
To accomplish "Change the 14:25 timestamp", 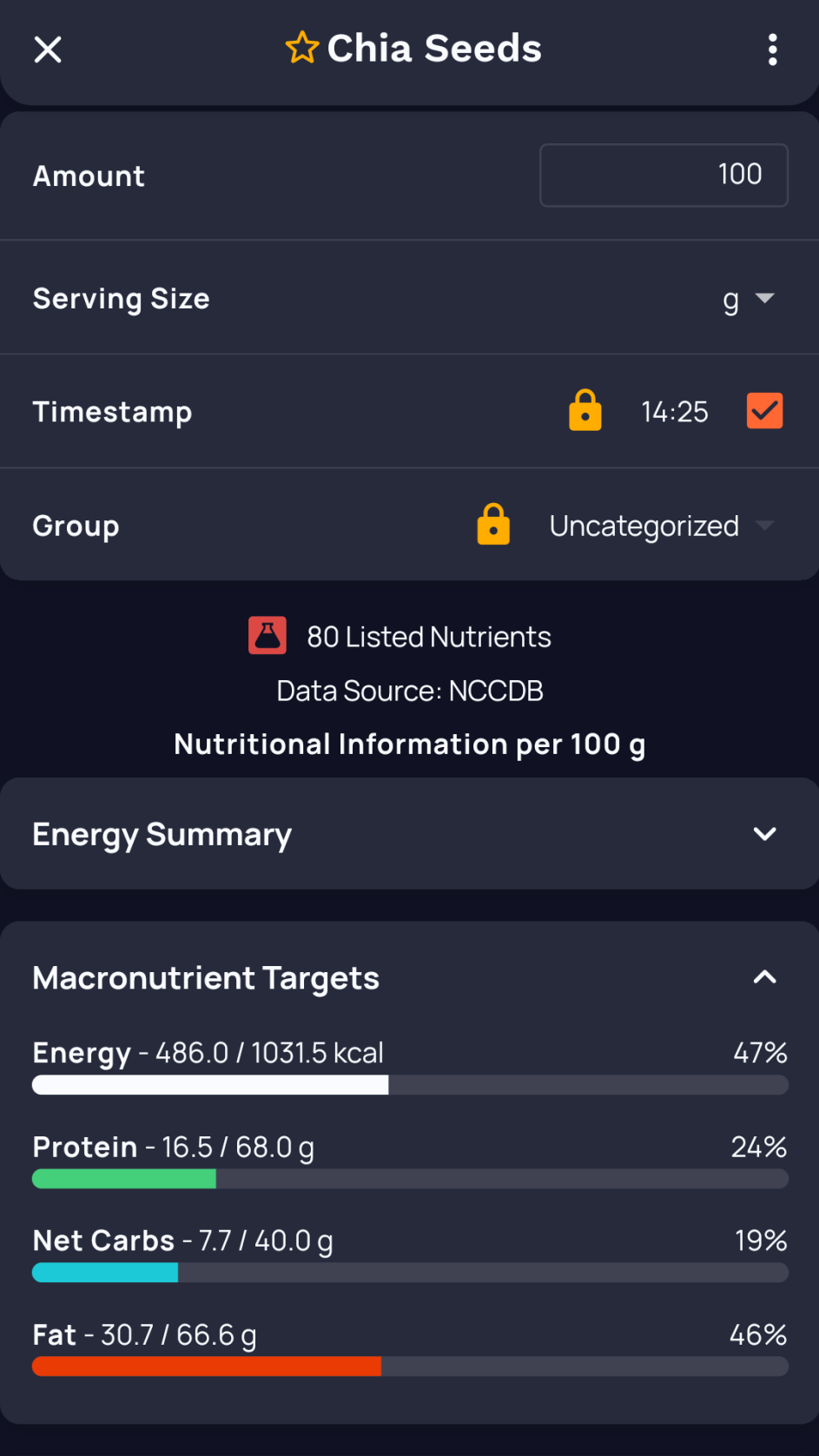I will coord(675,412).
